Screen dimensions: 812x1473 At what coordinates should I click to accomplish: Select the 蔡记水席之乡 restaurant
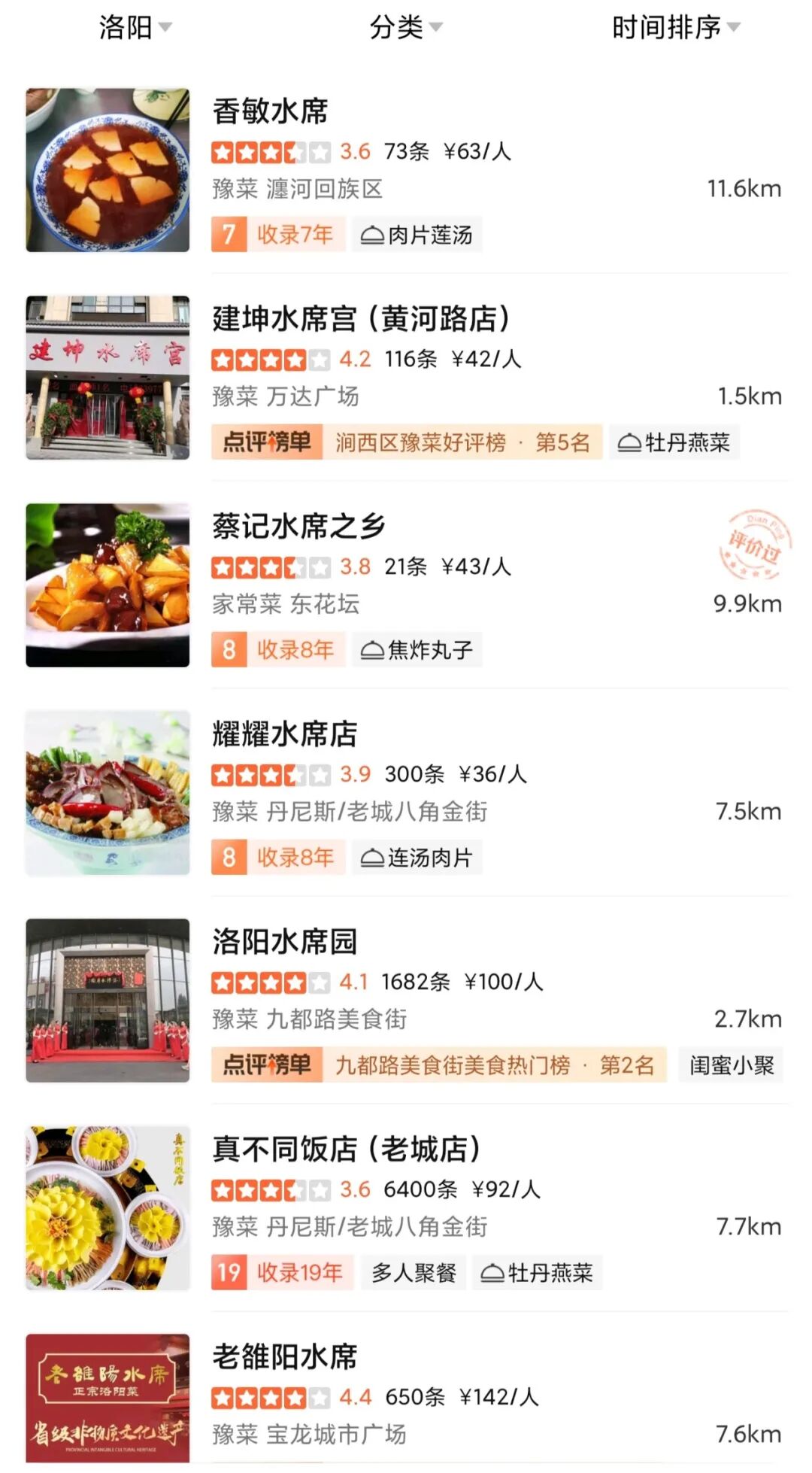click(298, 527)
